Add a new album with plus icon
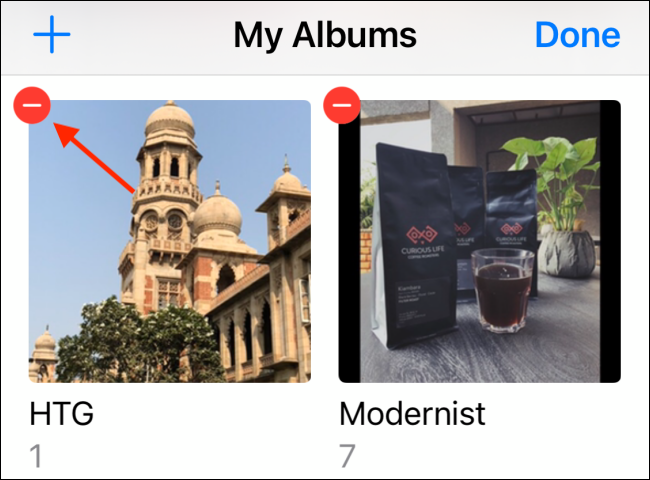 [52, 36]
